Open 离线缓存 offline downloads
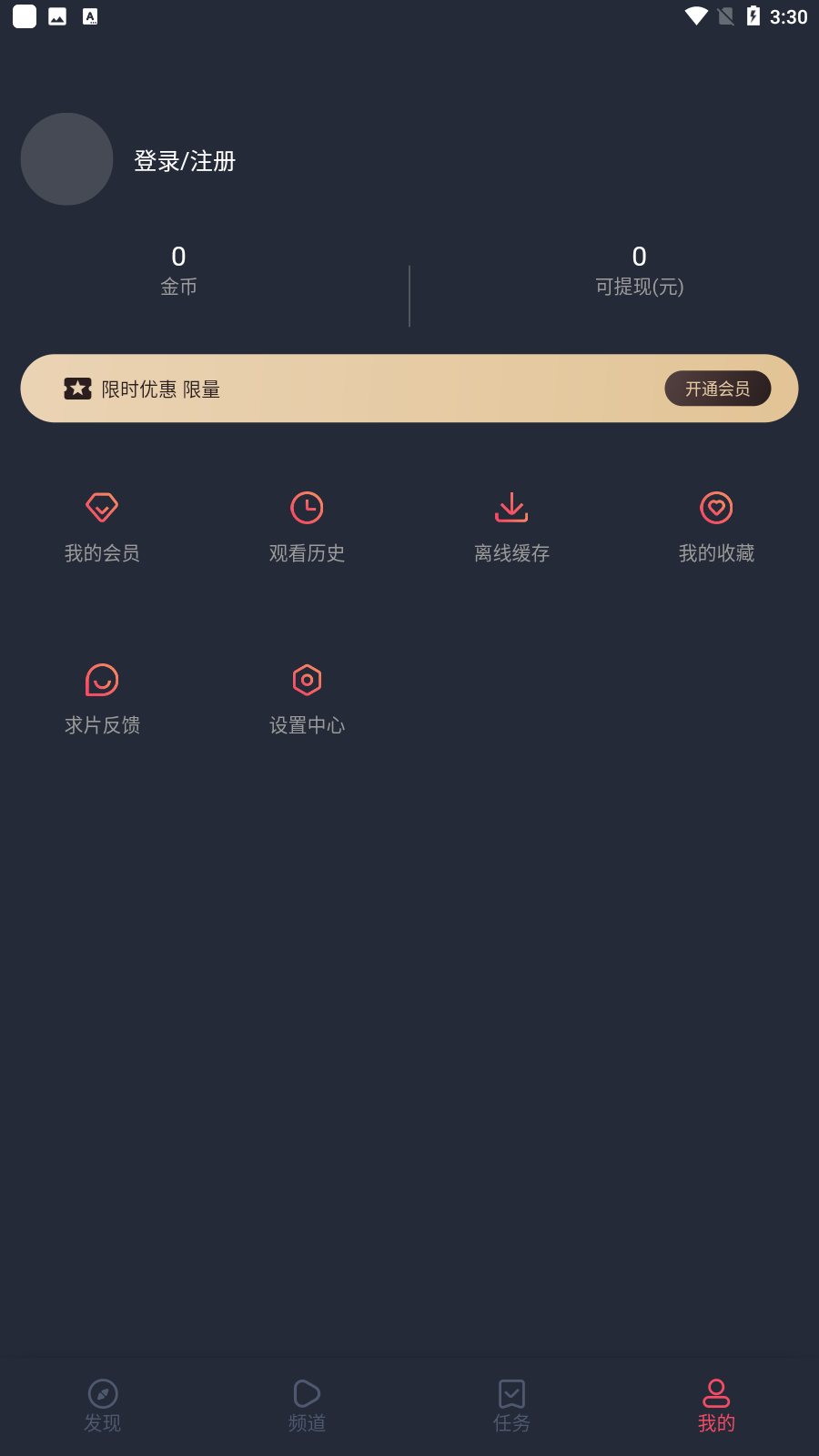819x1456 pixels. [511, 528]
